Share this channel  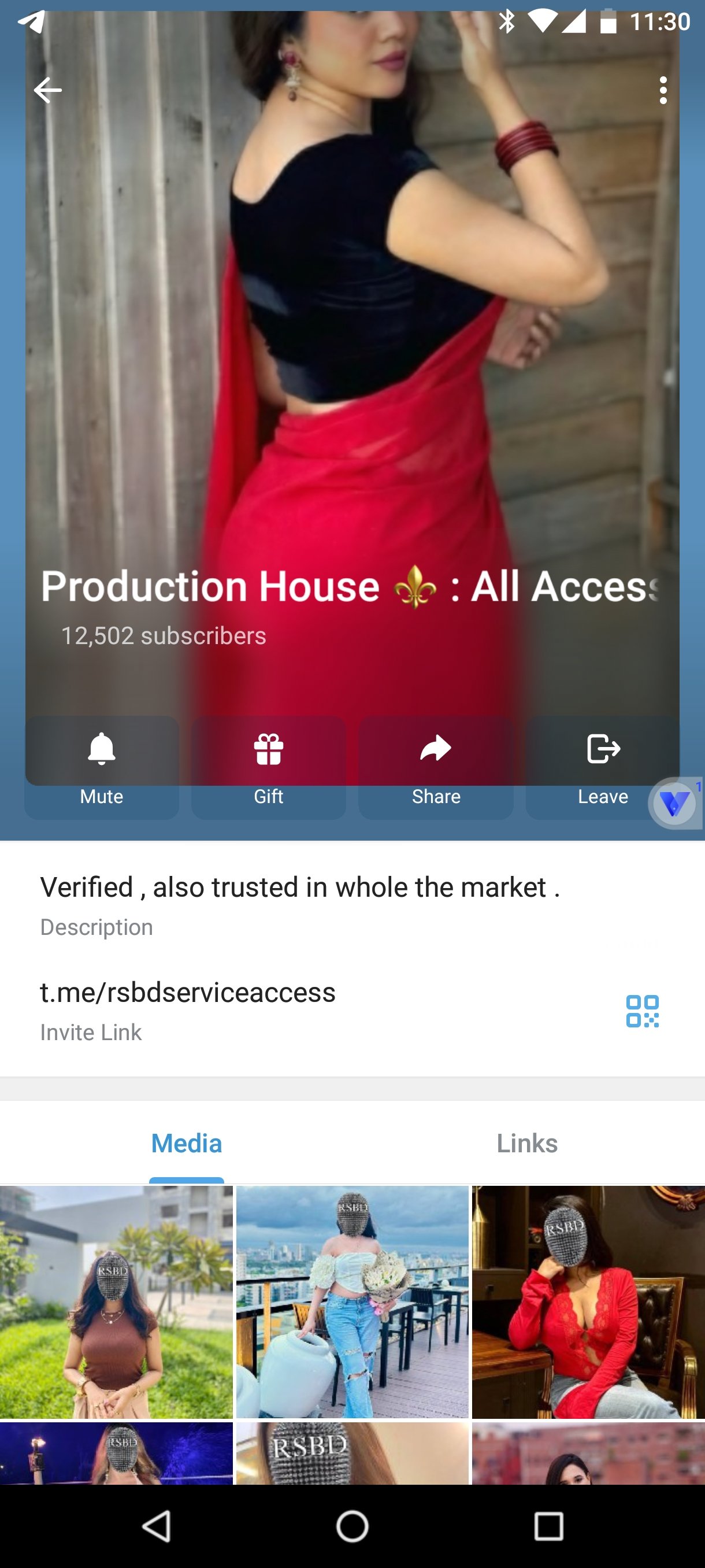[436, 767]
